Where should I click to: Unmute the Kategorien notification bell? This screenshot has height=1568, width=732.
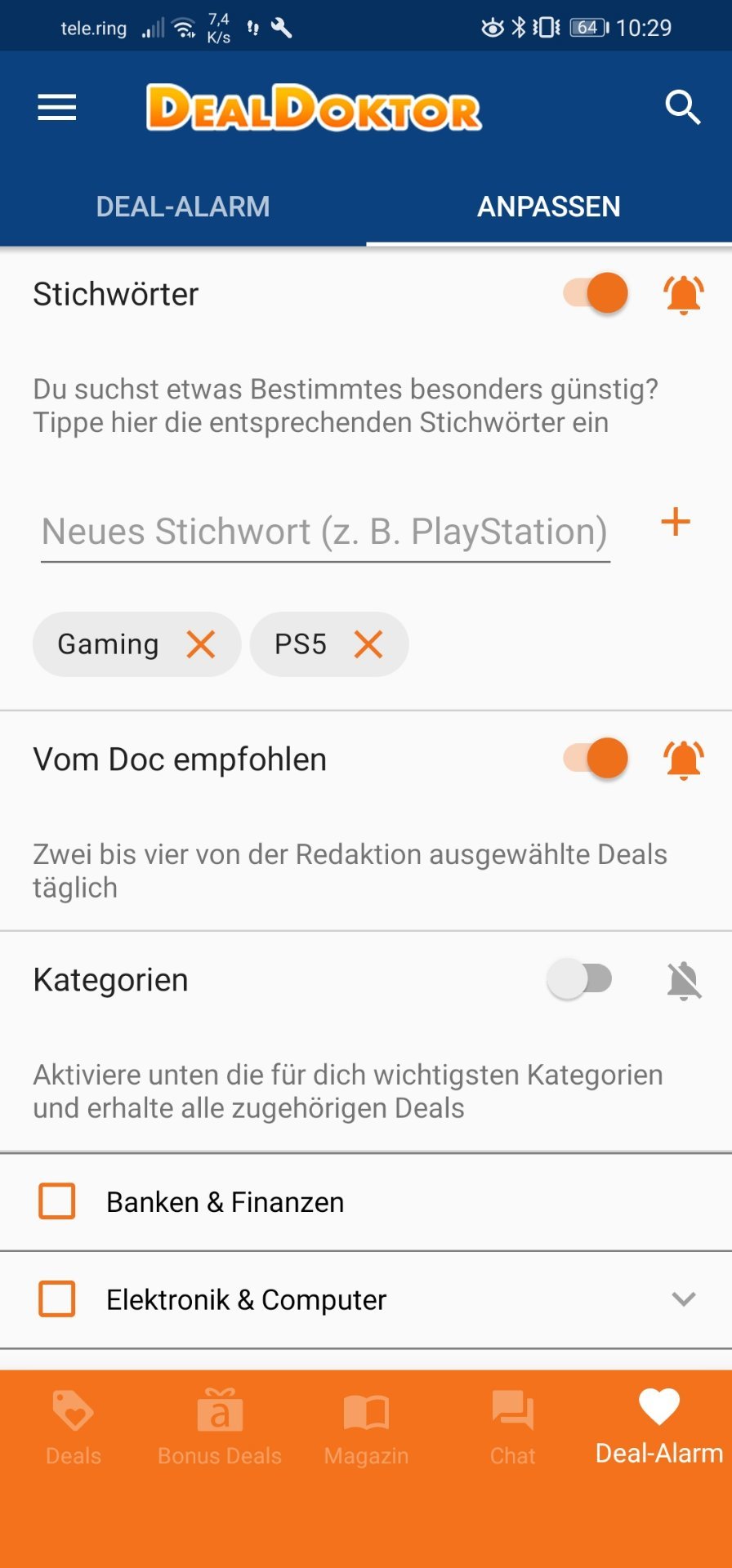[x=684, y=980]
